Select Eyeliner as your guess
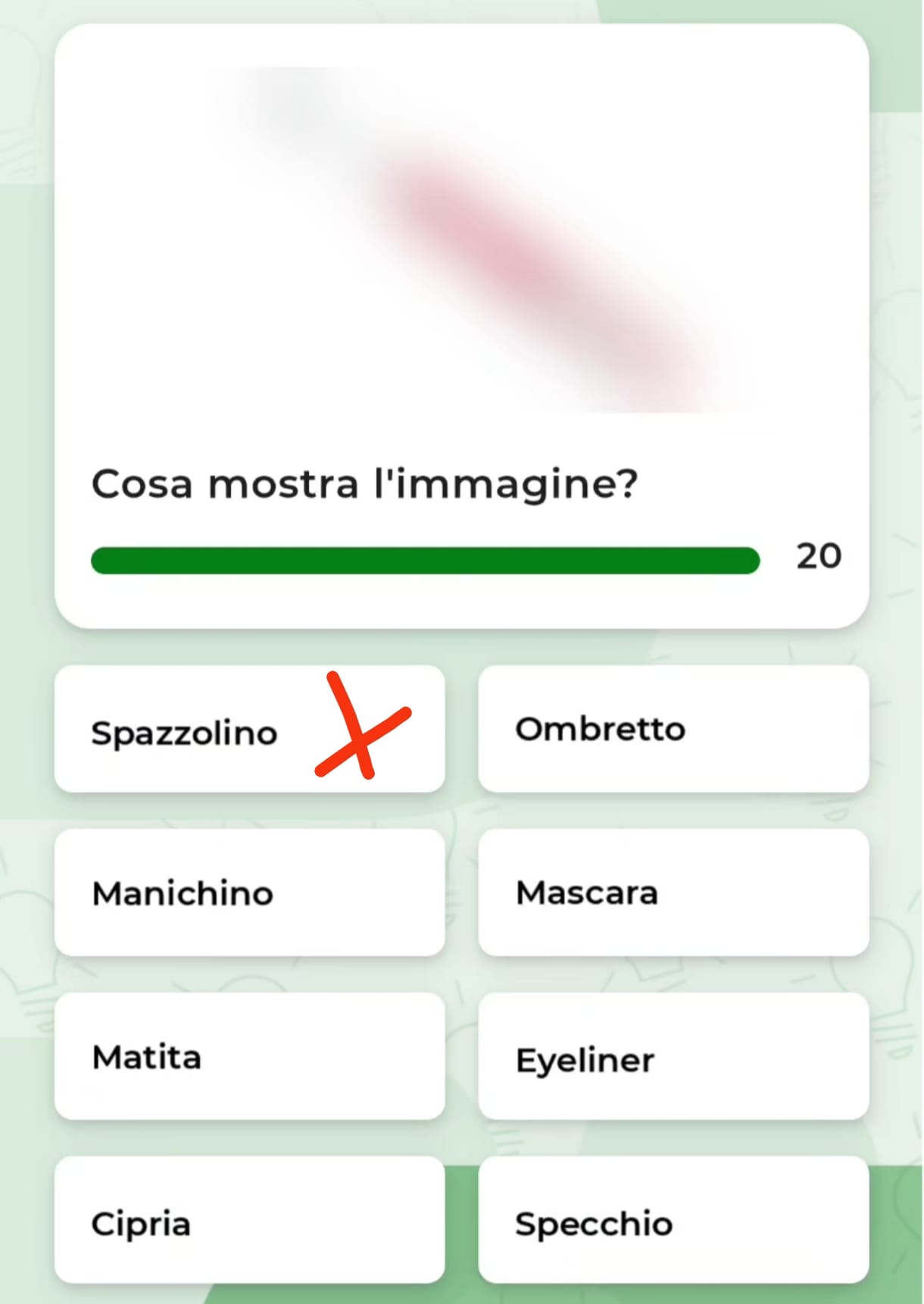The height and width of the screenshot is (1304, 924). [x=673, y=1056]
